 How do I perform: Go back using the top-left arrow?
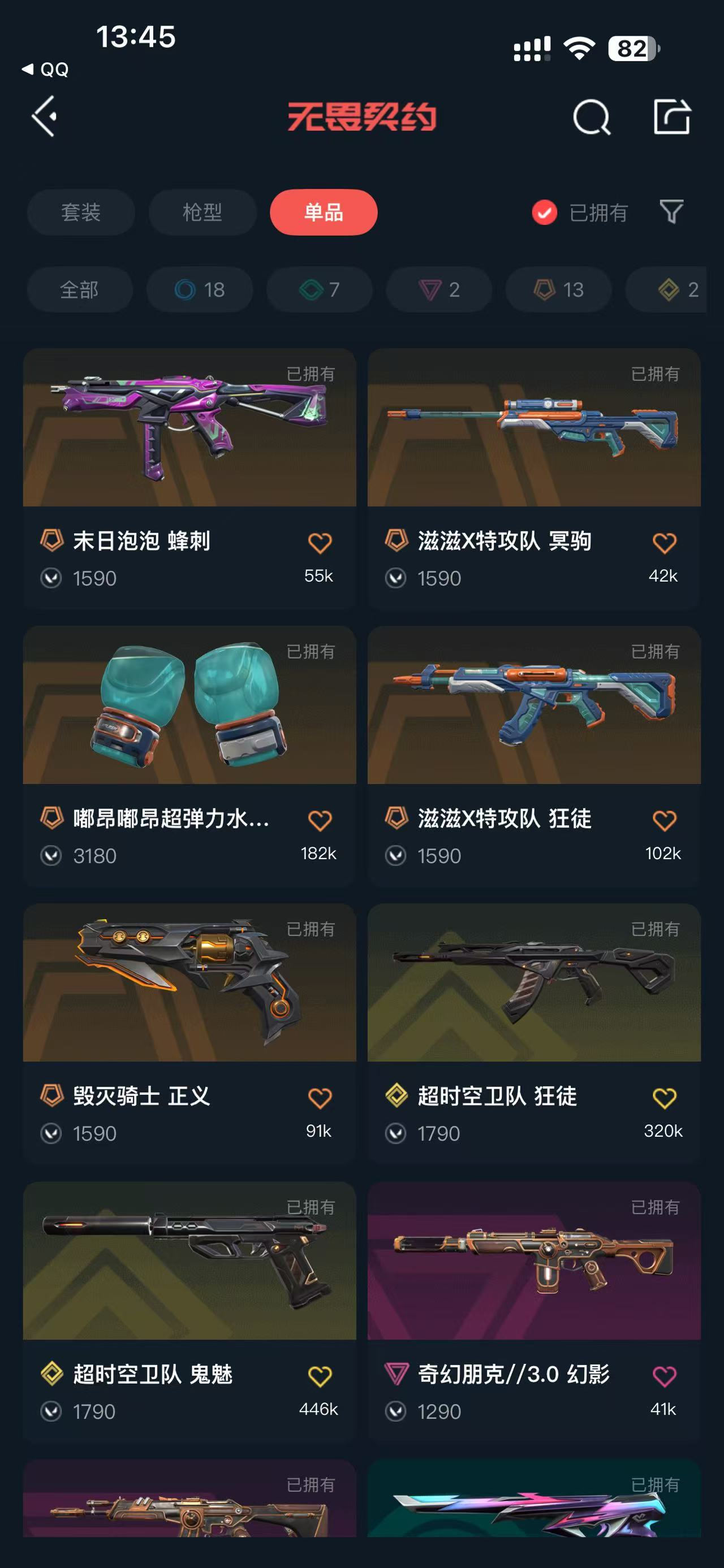(x=45, y=116)
